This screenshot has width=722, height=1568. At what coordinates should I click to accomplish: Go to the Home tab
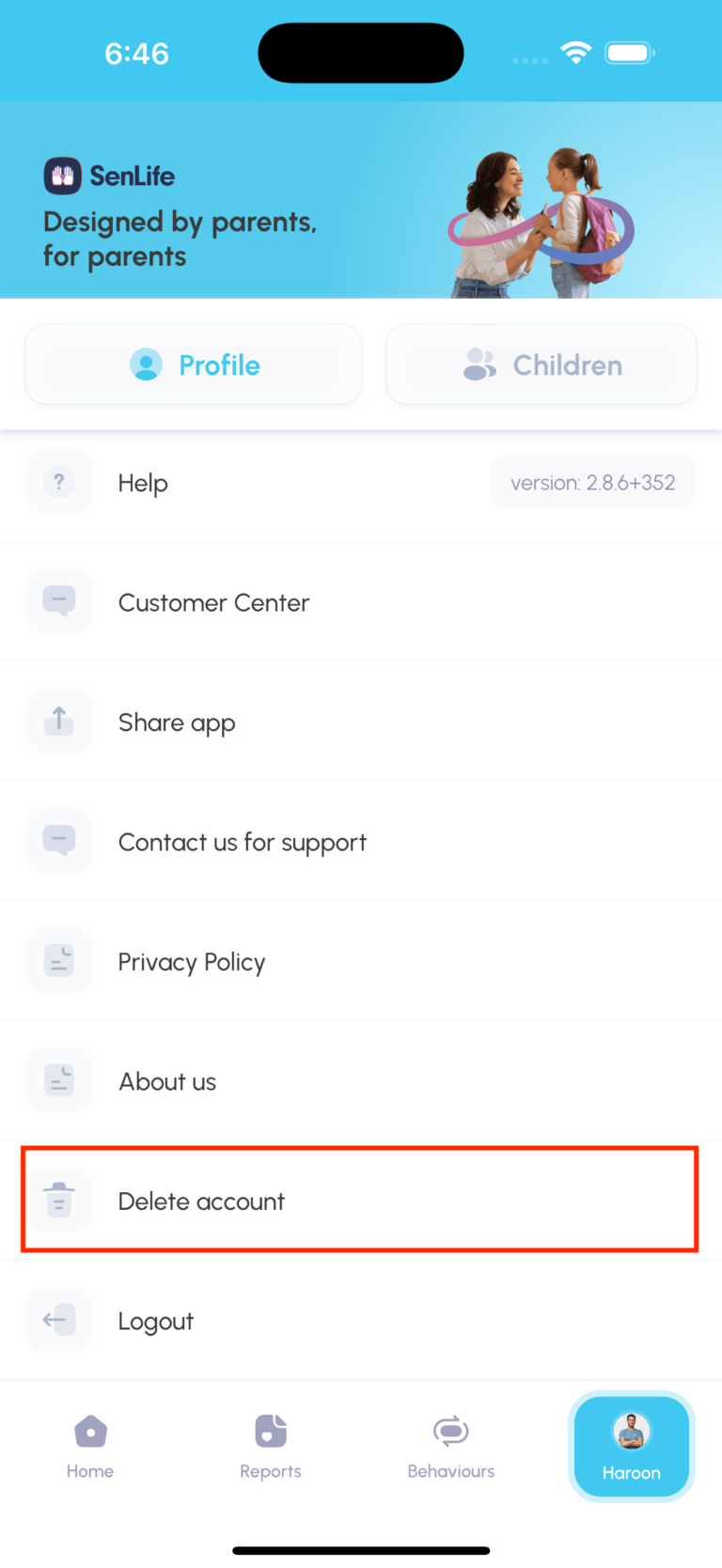coord(90,1446)
